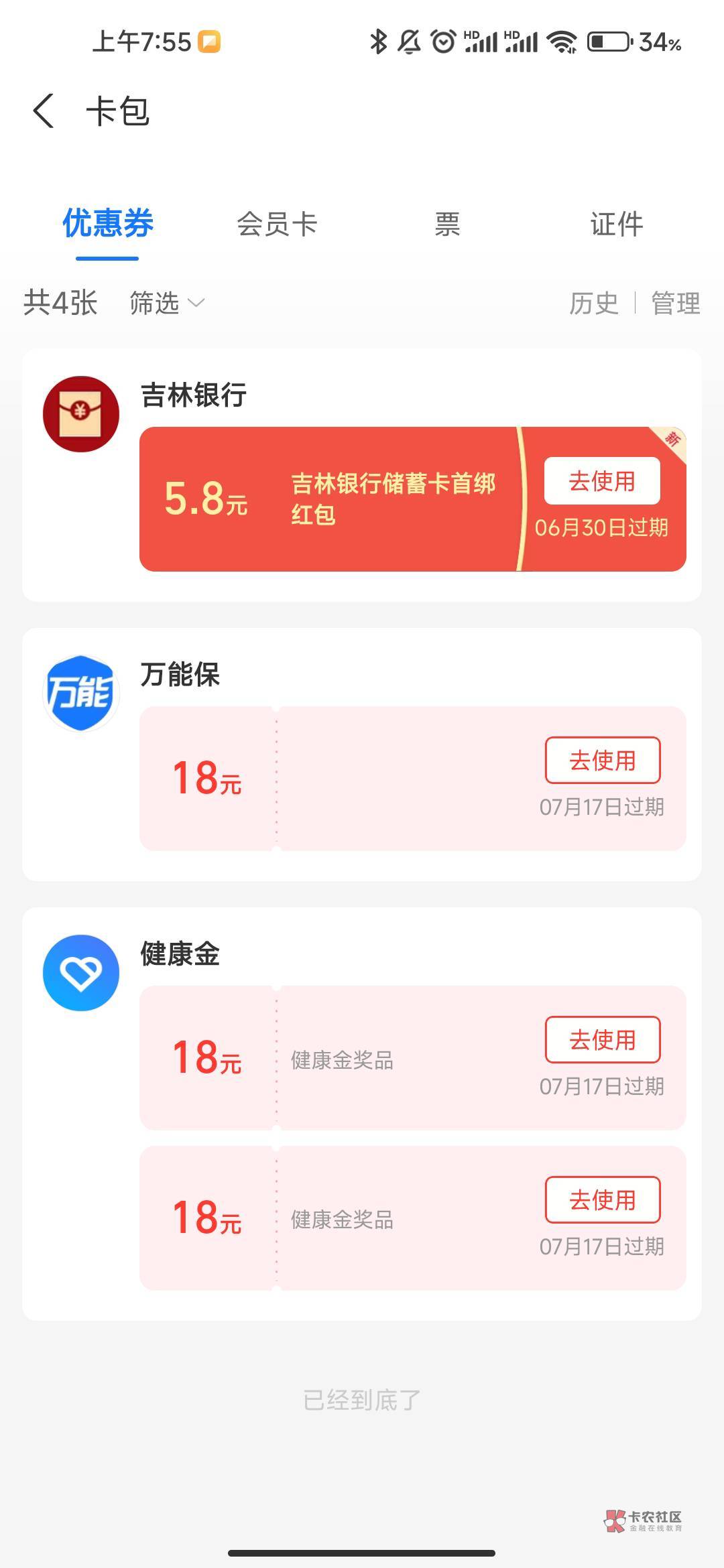
Task: Open 管理 to manage coupons
Action: tap(675, 303)
